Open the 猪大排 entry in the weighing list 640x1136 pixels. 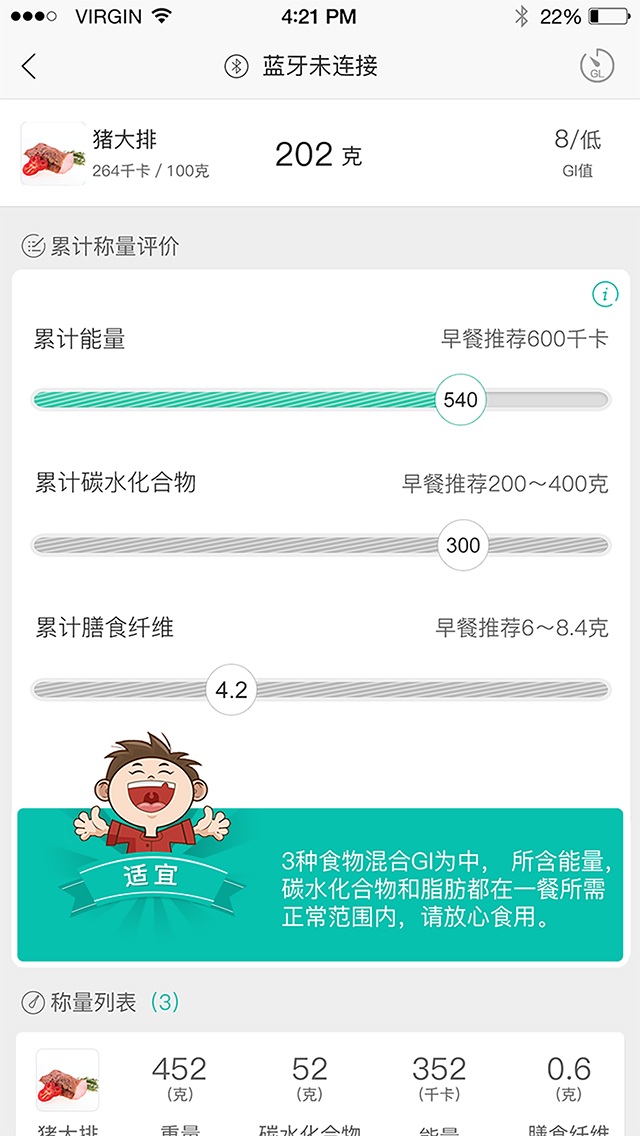pyautogui.click(x=68, y=1085)
